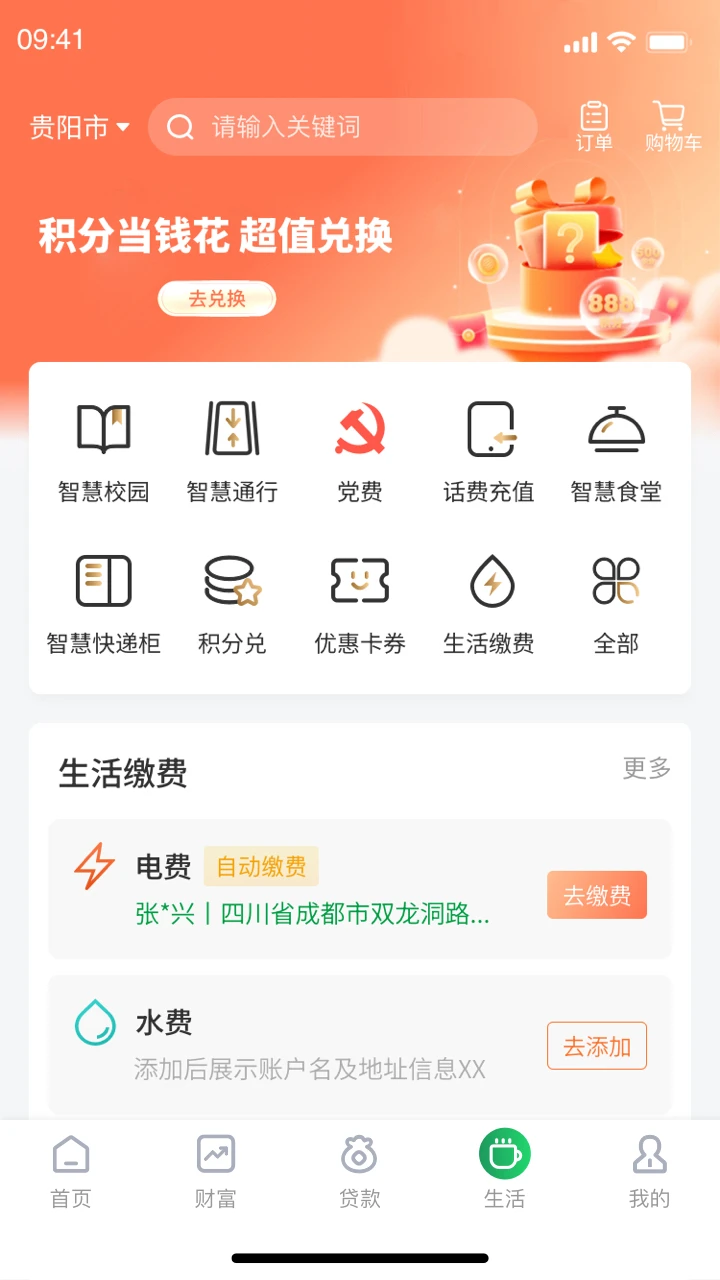Tap the search keyword input field
The width and height of the screenshot is (720, 1280).
343,127
